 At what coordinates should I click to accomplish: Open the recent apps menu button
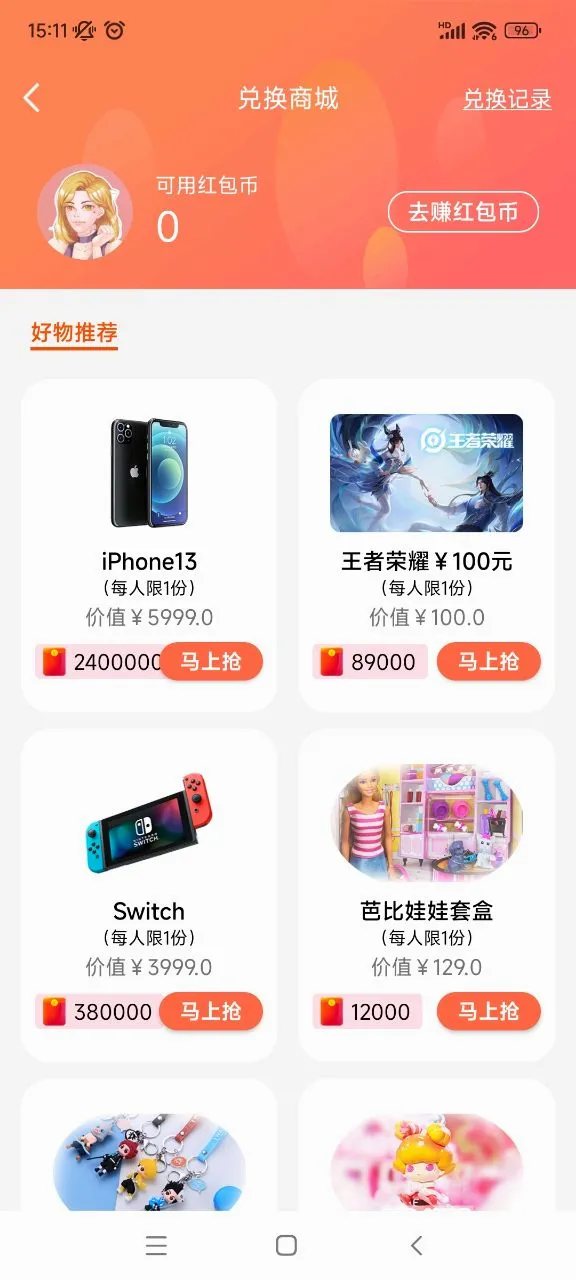(x=156, y=1245)
